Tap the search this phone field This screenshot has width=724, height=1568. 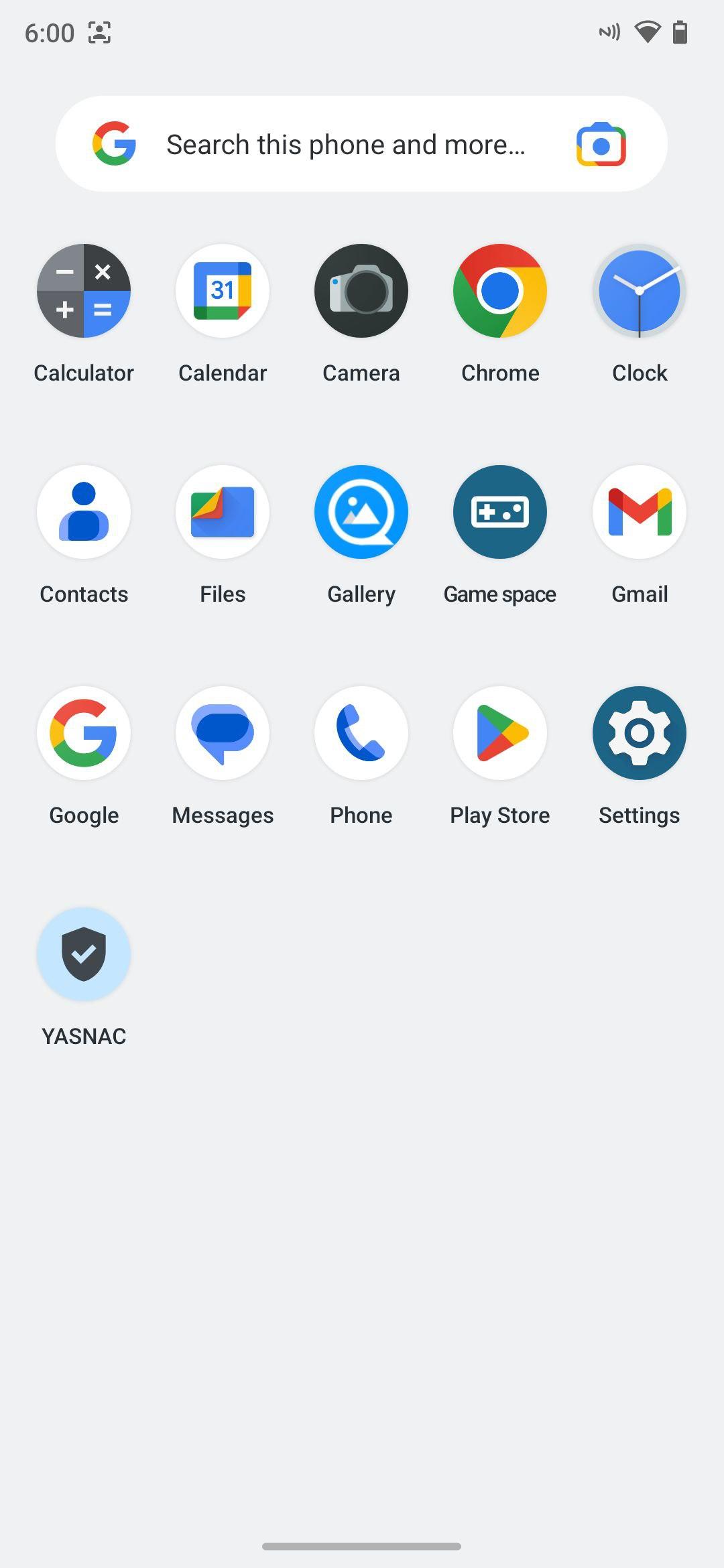(345, 144)
